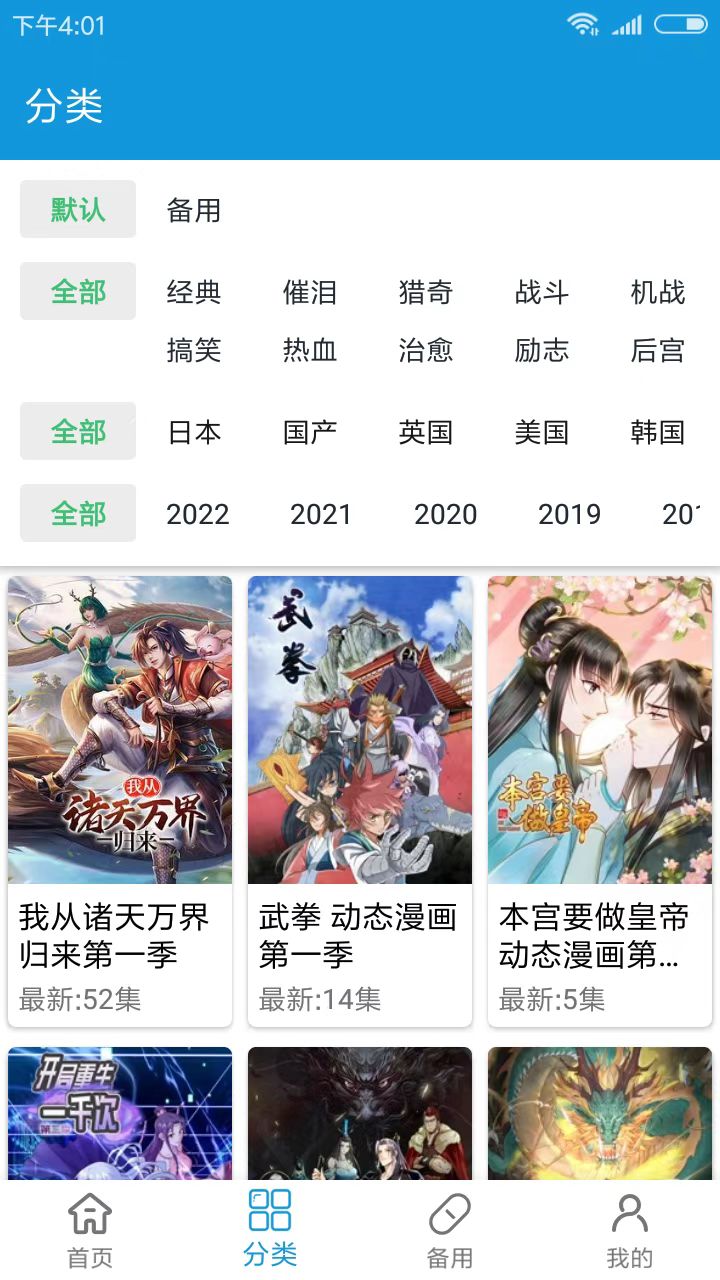
Task: Choose the 搞笑 genre chip
Action: click(193, 350)
